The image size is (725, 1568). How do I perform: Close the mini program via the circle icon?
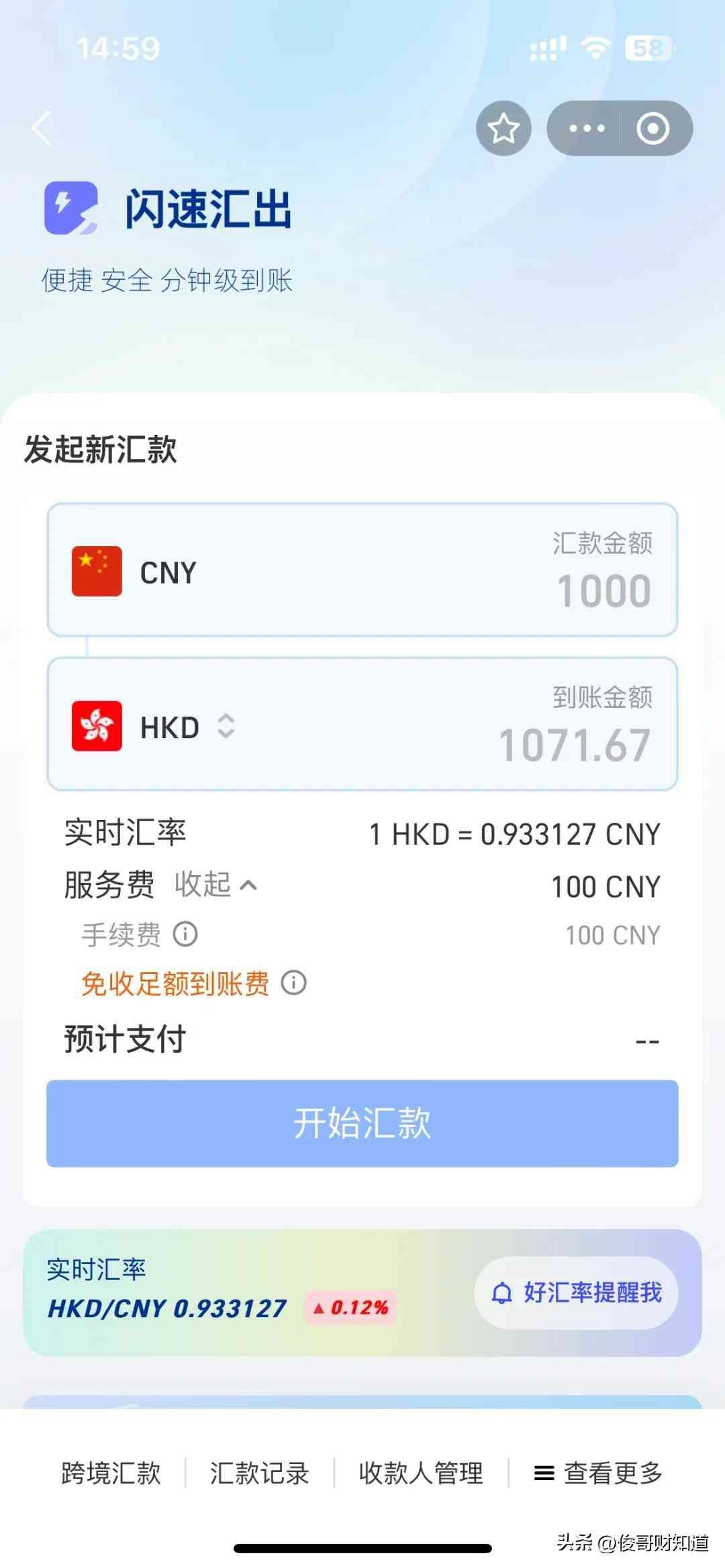tap(652, 128)
